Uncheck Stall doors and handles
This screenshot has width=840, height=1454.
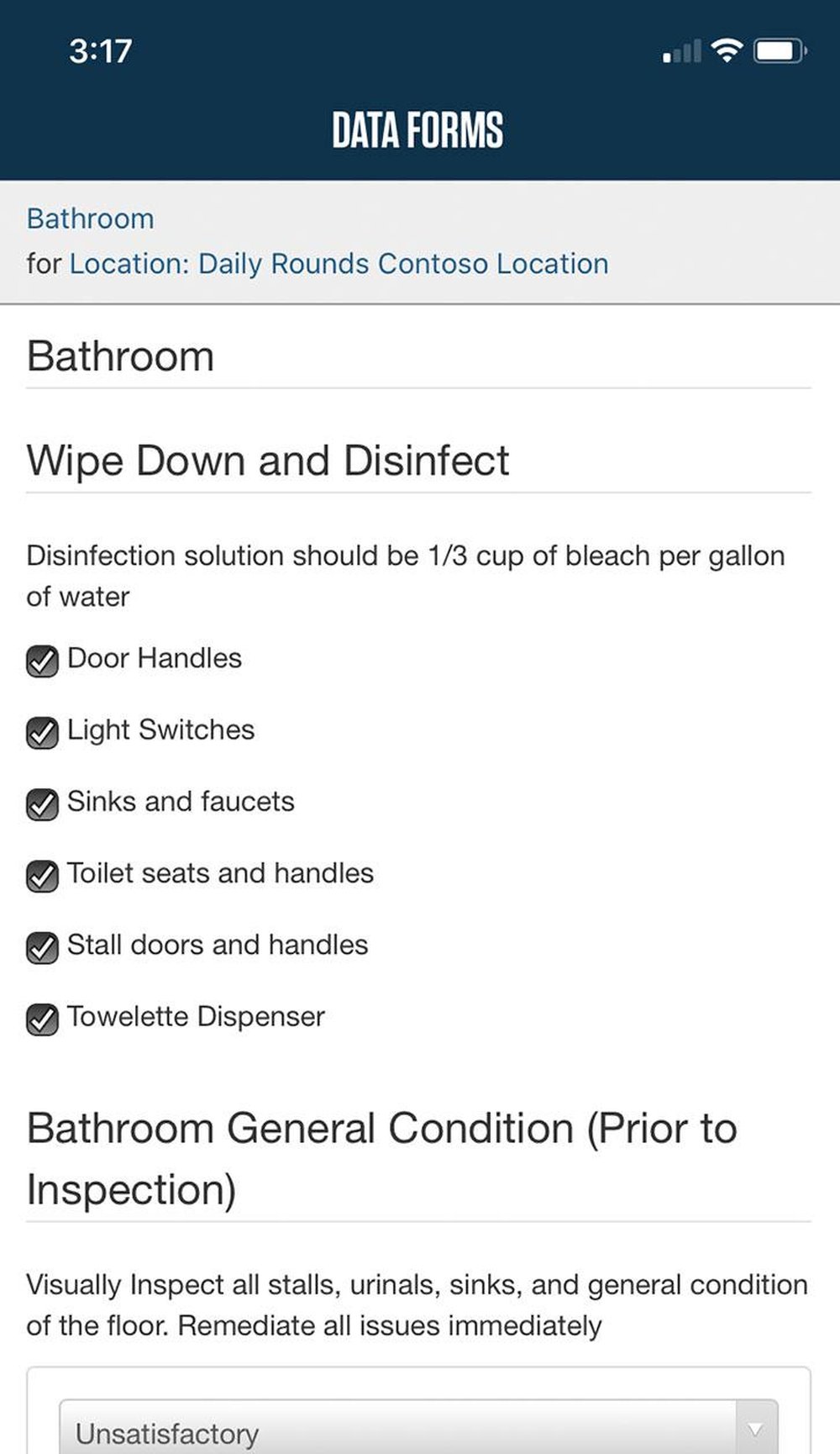pos(42,948)
